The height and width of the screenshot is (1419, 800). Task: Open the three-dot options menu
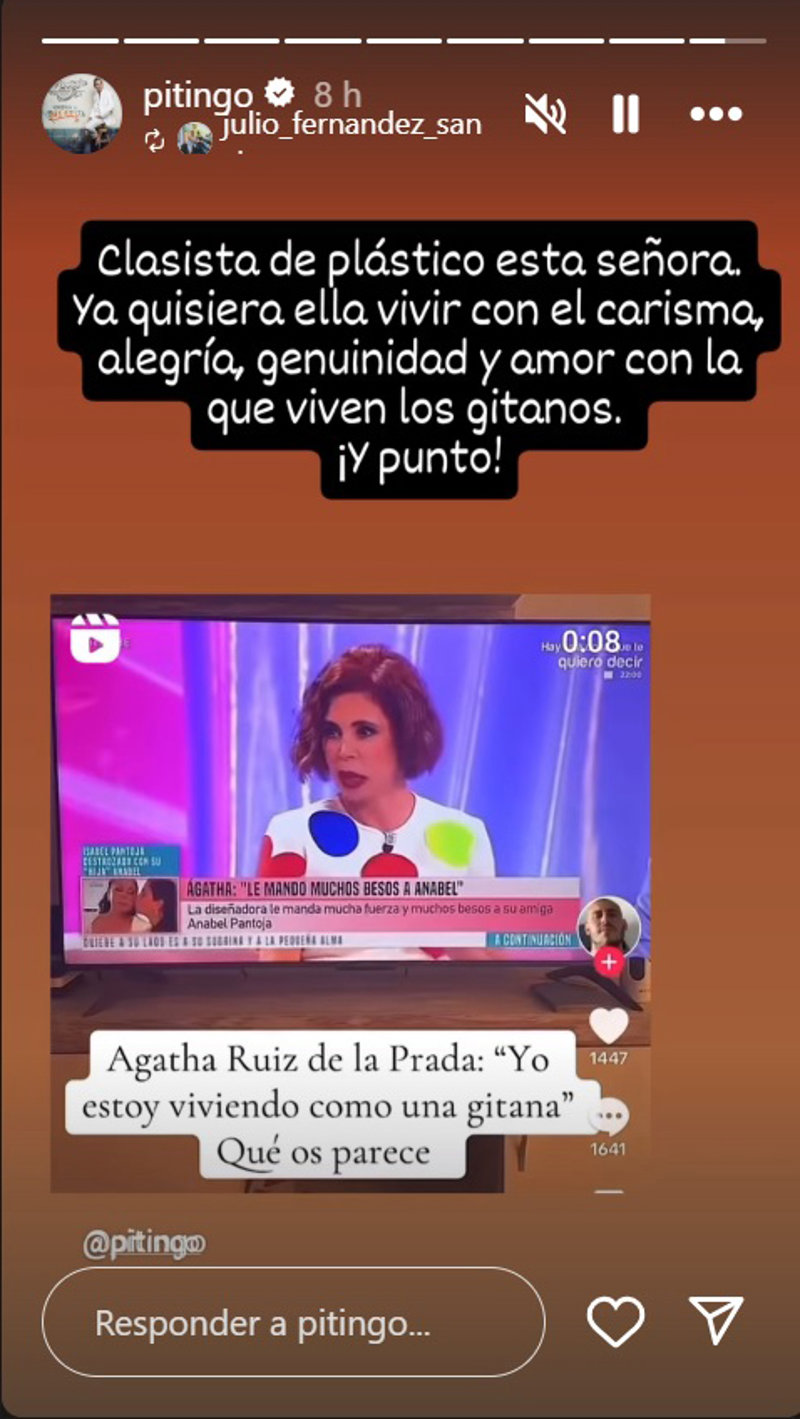(716, 115)
